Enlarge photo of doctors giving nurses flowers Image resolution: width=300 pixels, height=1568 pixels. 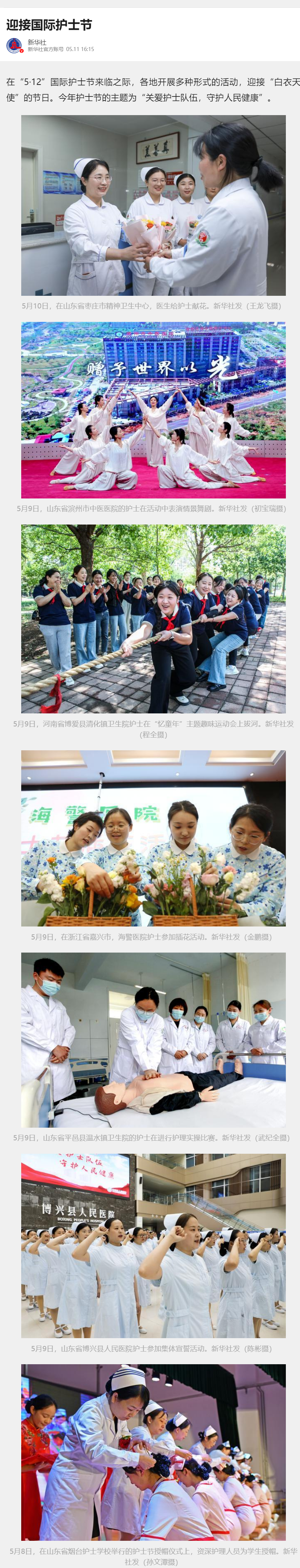(x=153, y=205)
